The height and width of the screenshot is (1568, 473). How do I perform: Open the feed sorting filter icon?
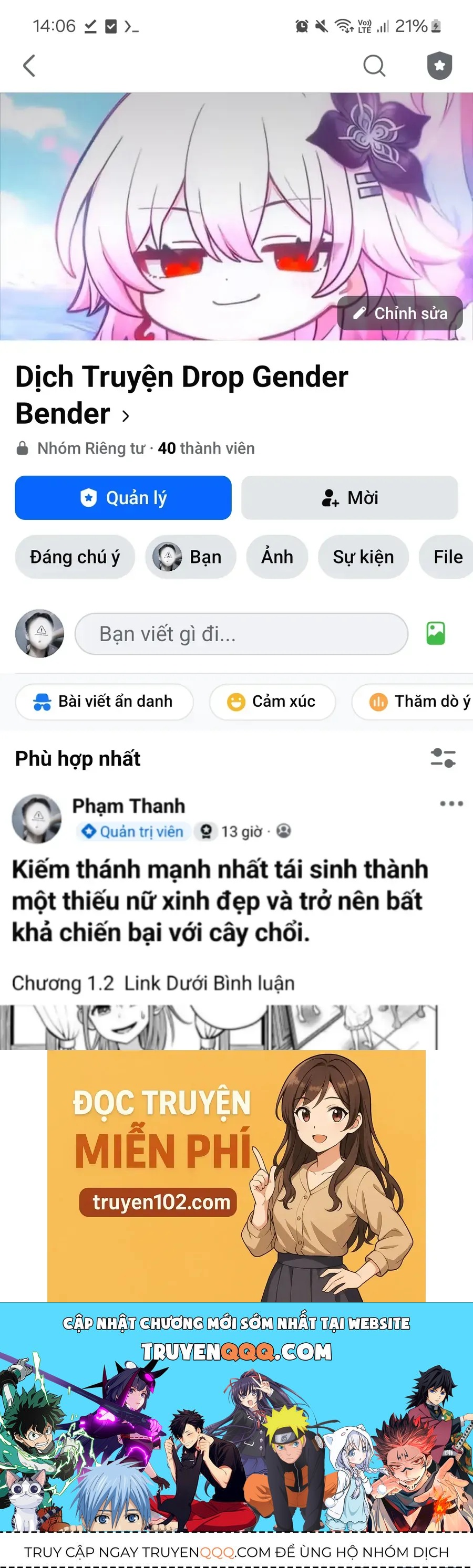[x=443, y=758]
